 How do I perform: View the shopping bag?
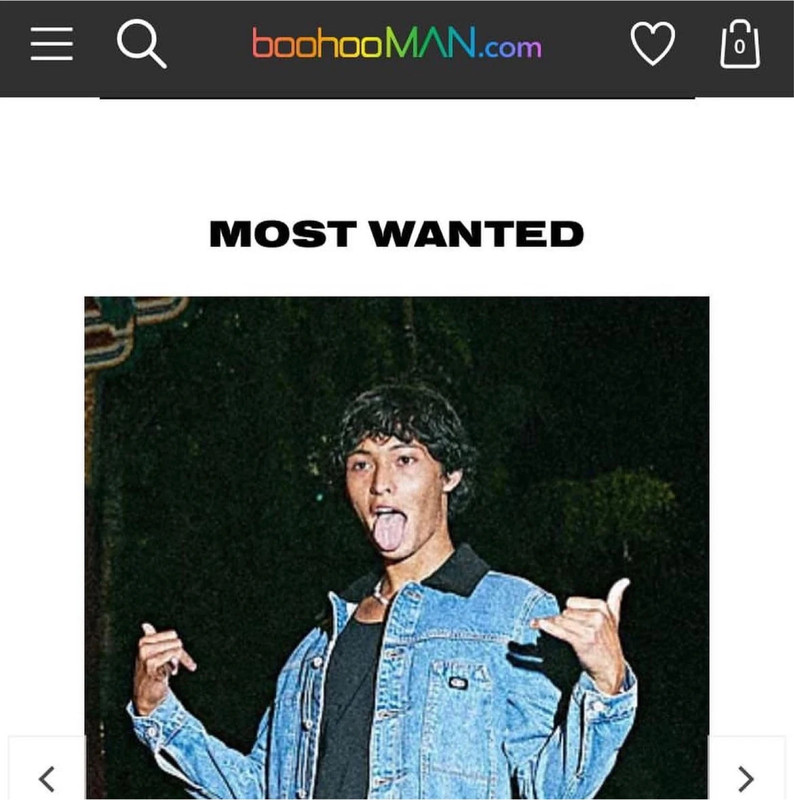740,45
